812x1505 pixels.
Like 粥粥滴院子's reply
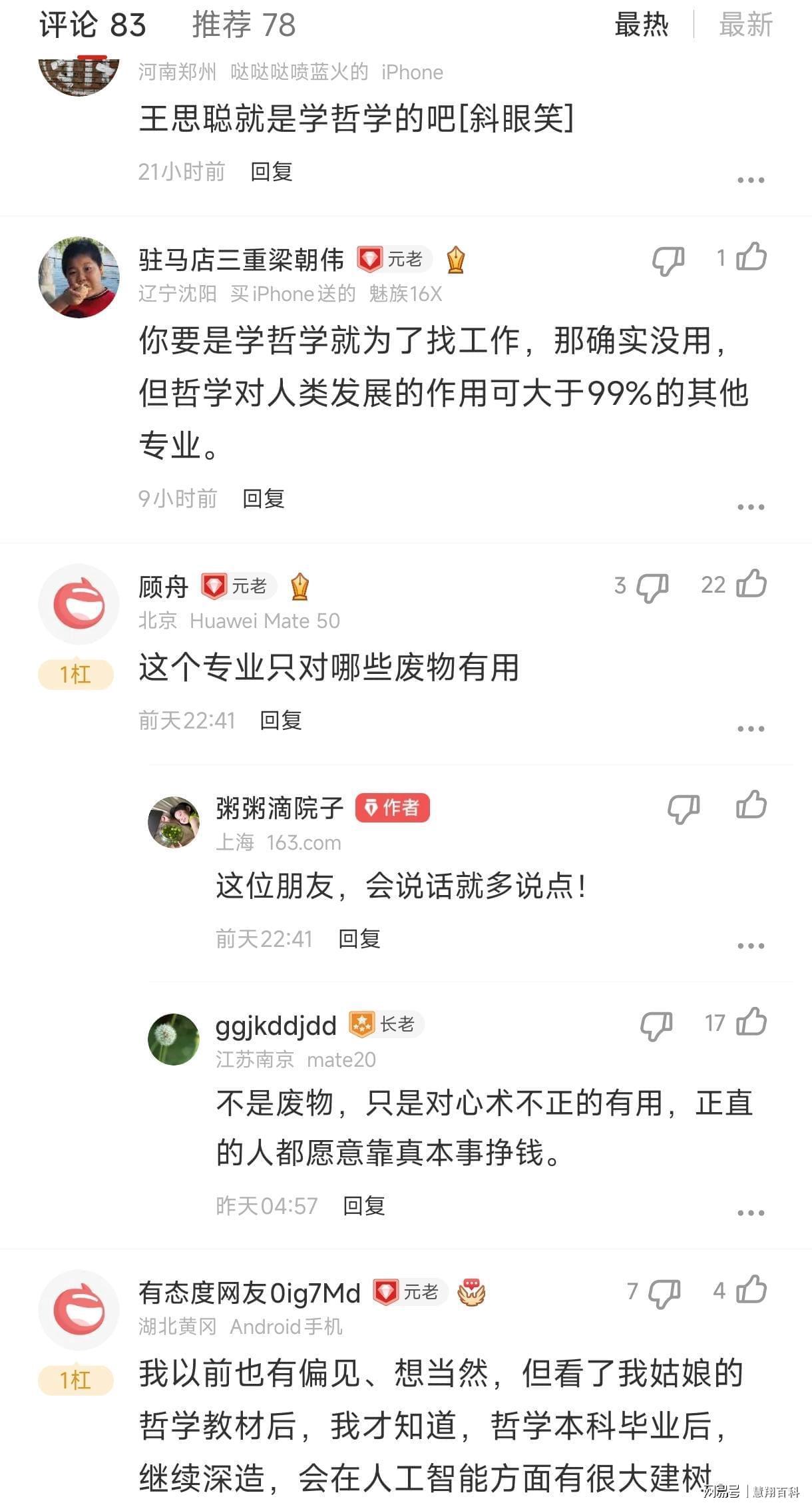751,805
